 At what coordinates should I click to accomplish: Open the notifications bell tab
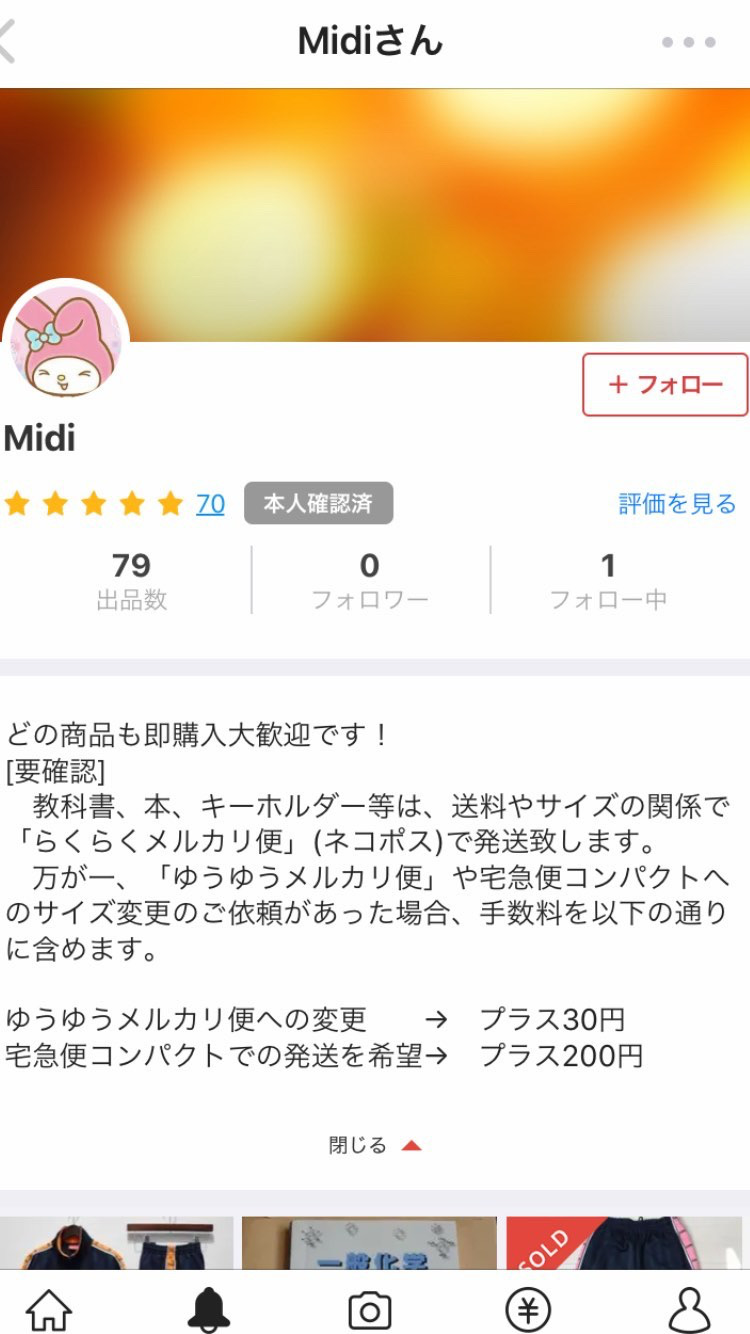(209, 1308)
